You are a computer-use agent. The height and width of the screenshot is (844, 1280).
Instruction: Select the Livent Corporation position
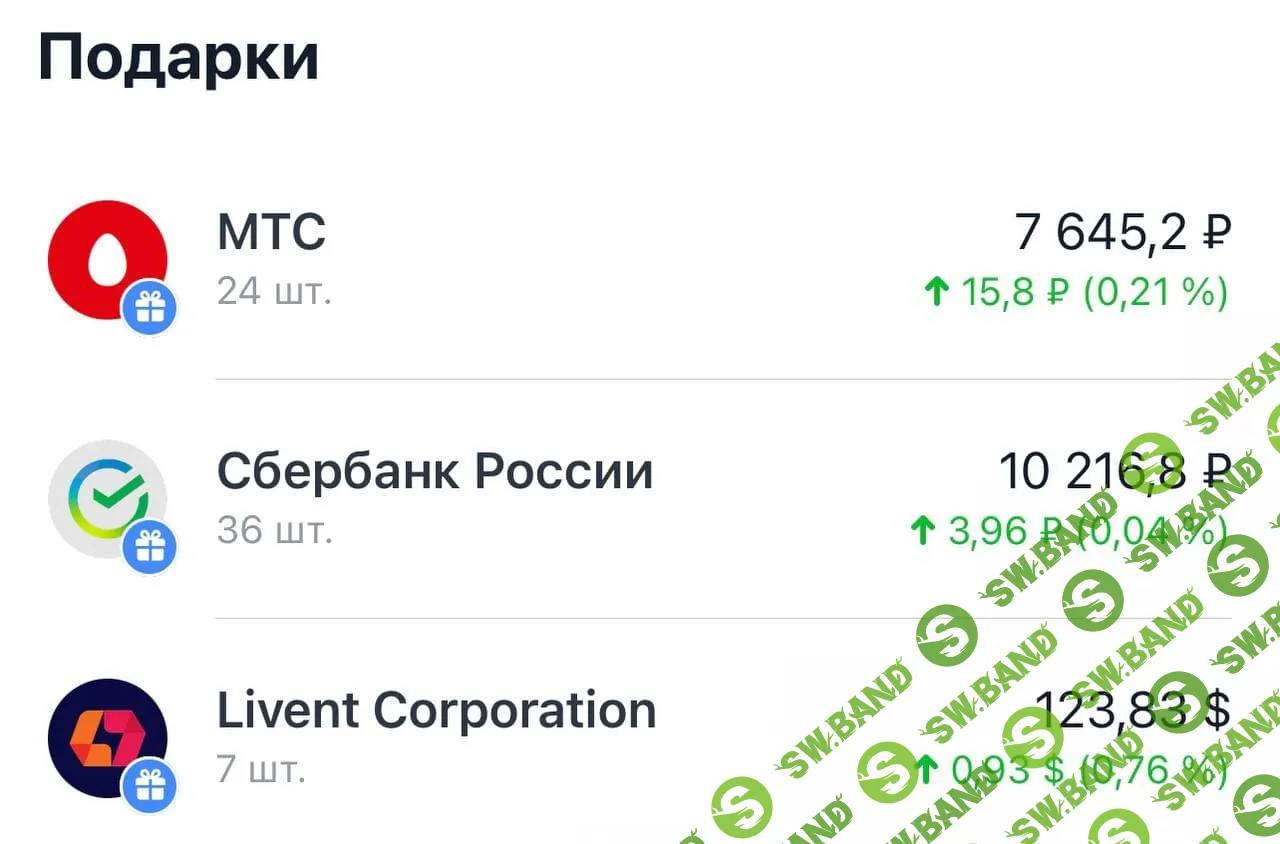pyautogui.click(x=640, y=736)
